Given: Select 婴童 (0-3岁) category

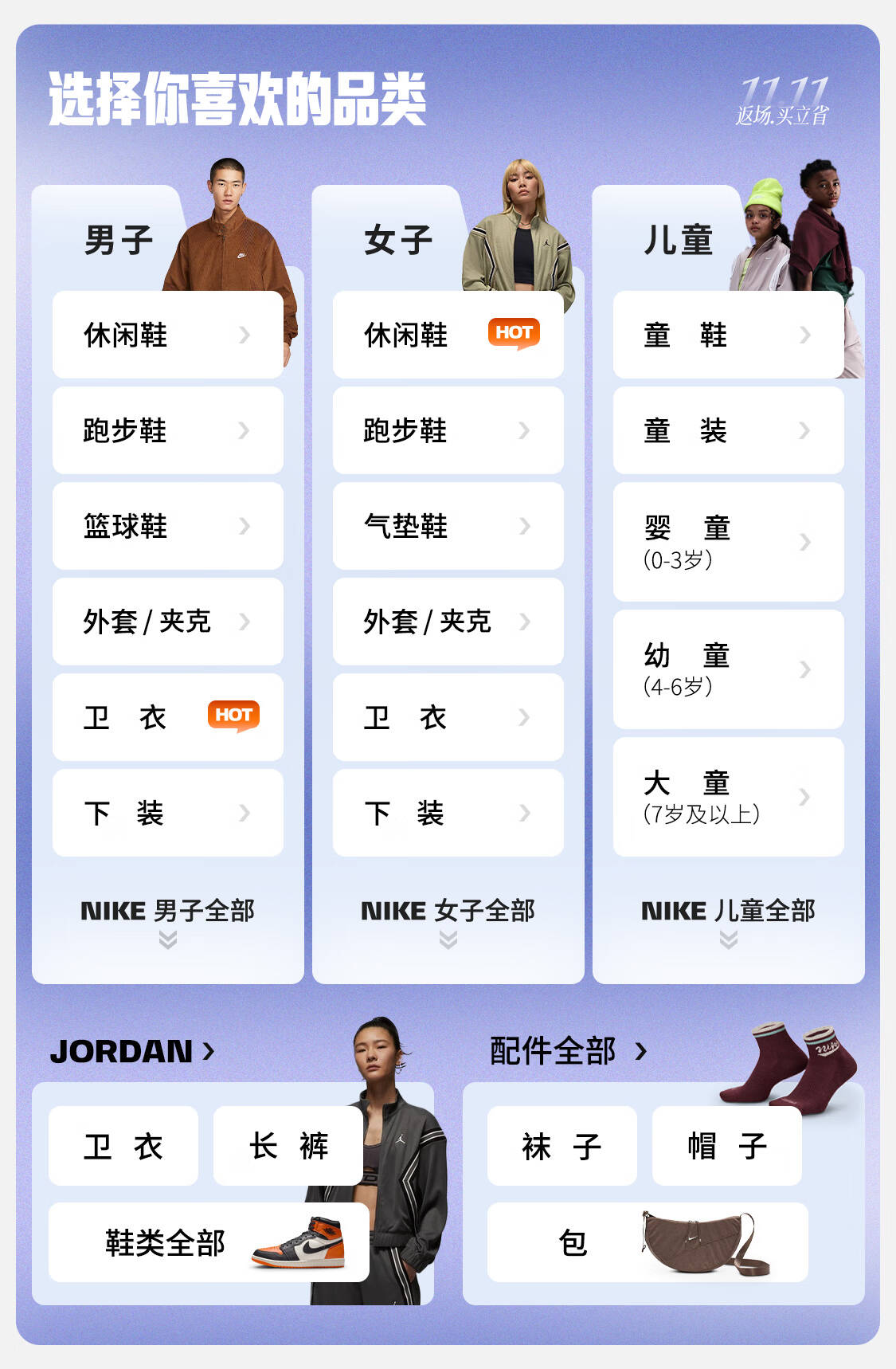Looking at the screenshot, I should [728, 542].
